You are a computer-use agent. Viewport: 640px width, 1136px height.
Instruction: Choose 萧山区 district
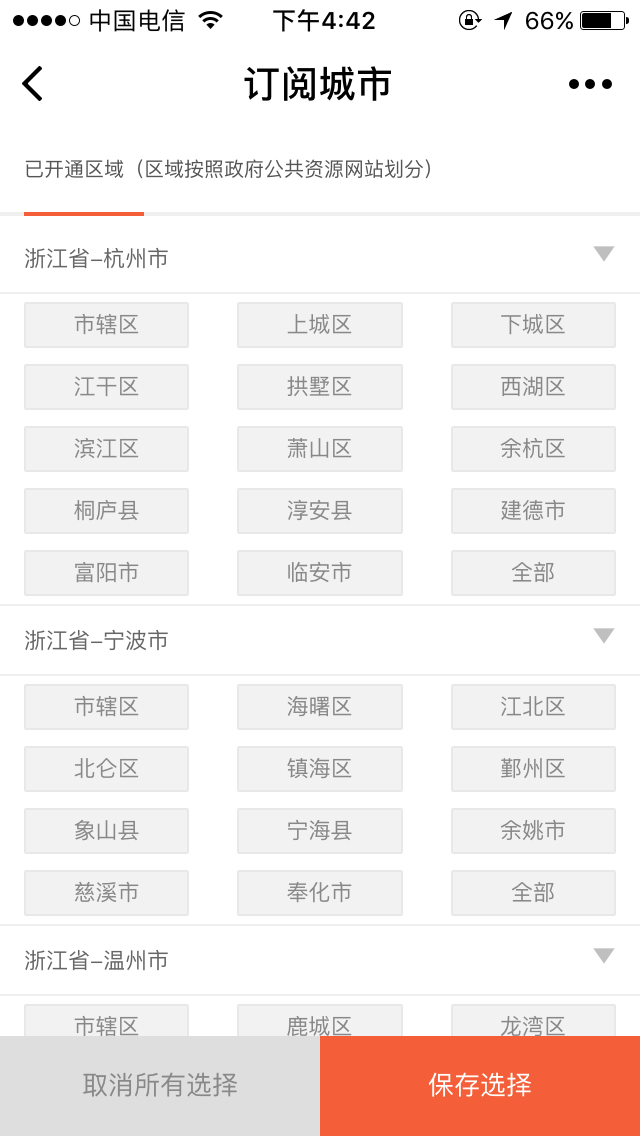(320, 449)
